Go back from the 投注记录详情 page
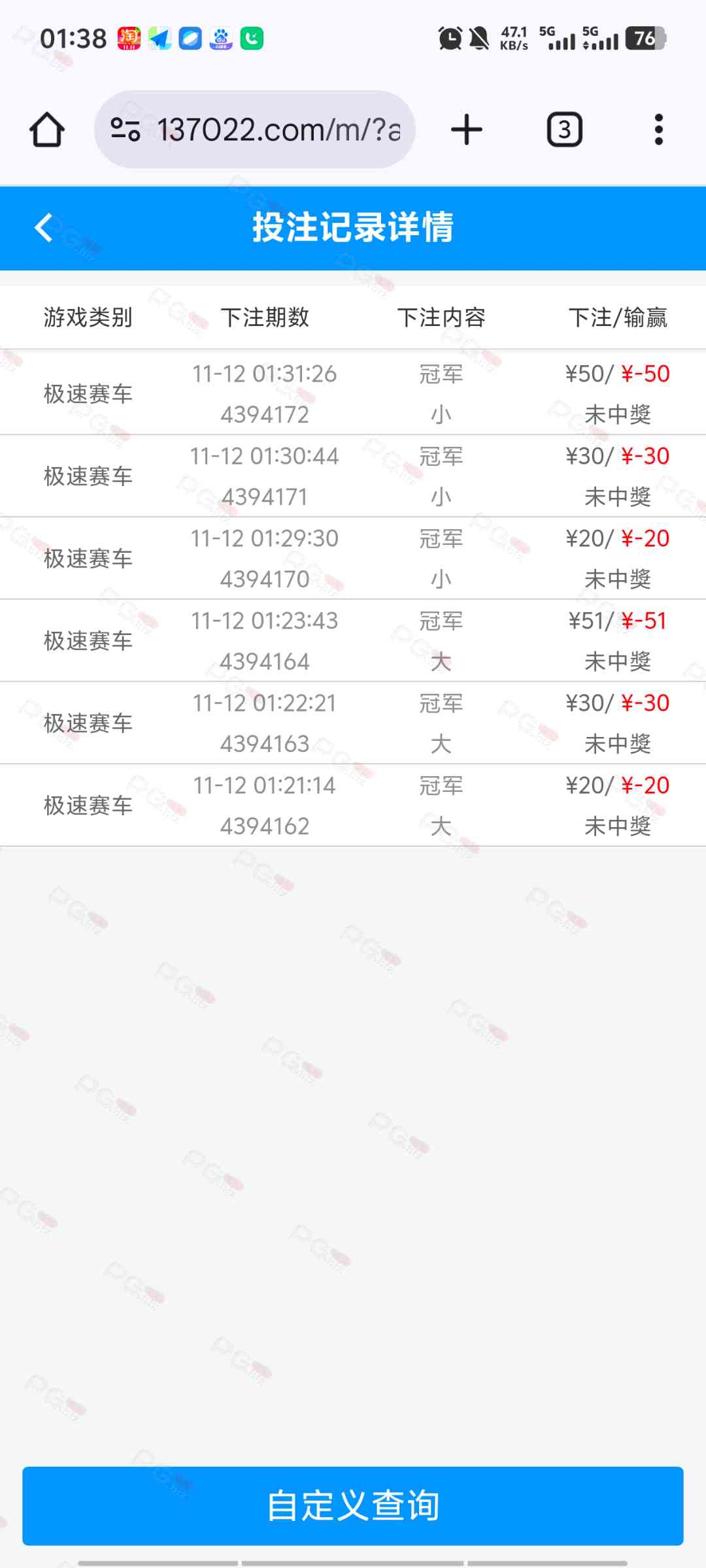This screenshot has width=706, height=1568. coord(44,227)
